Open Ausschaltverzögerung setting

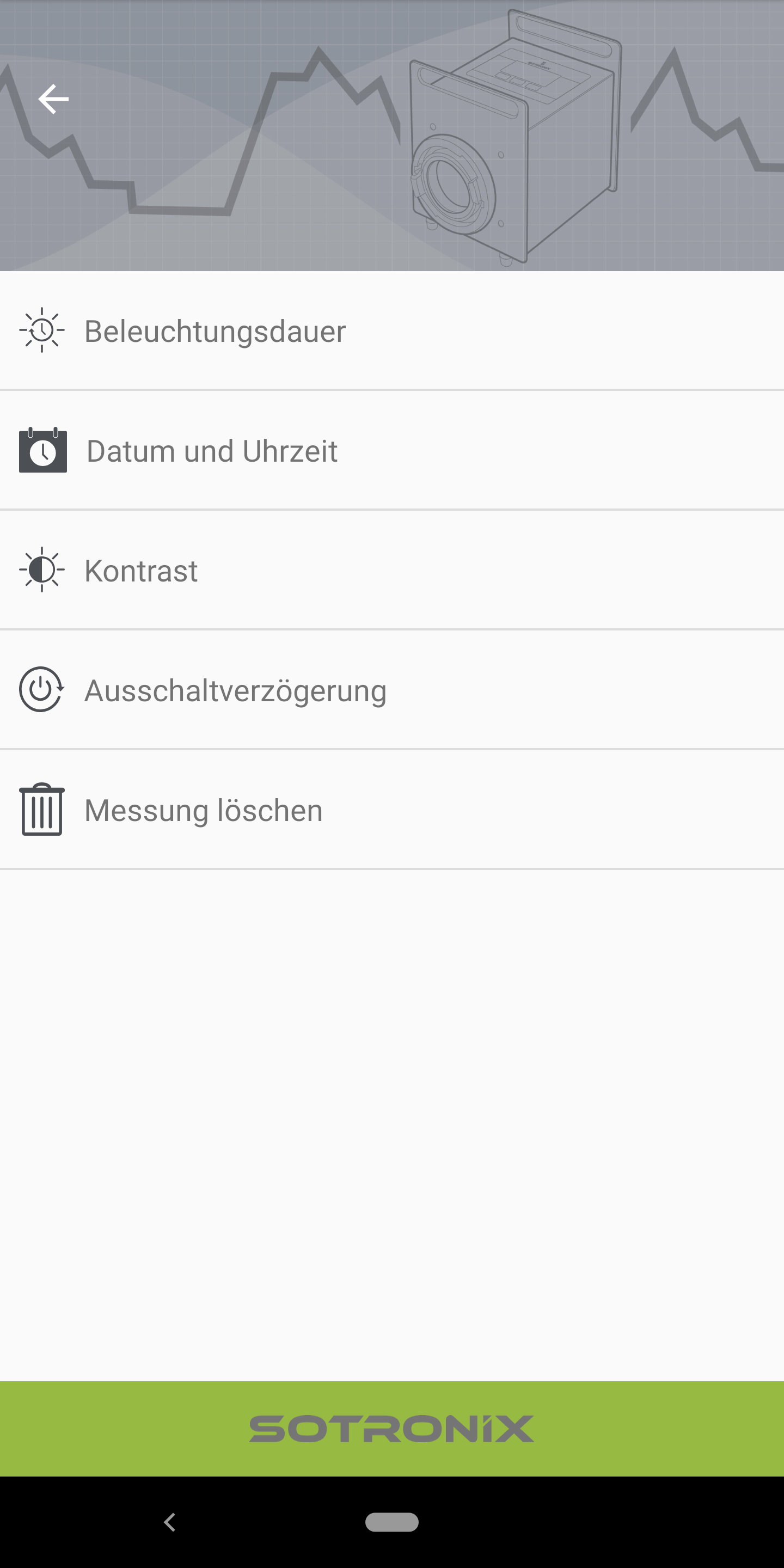pos(392,690)
